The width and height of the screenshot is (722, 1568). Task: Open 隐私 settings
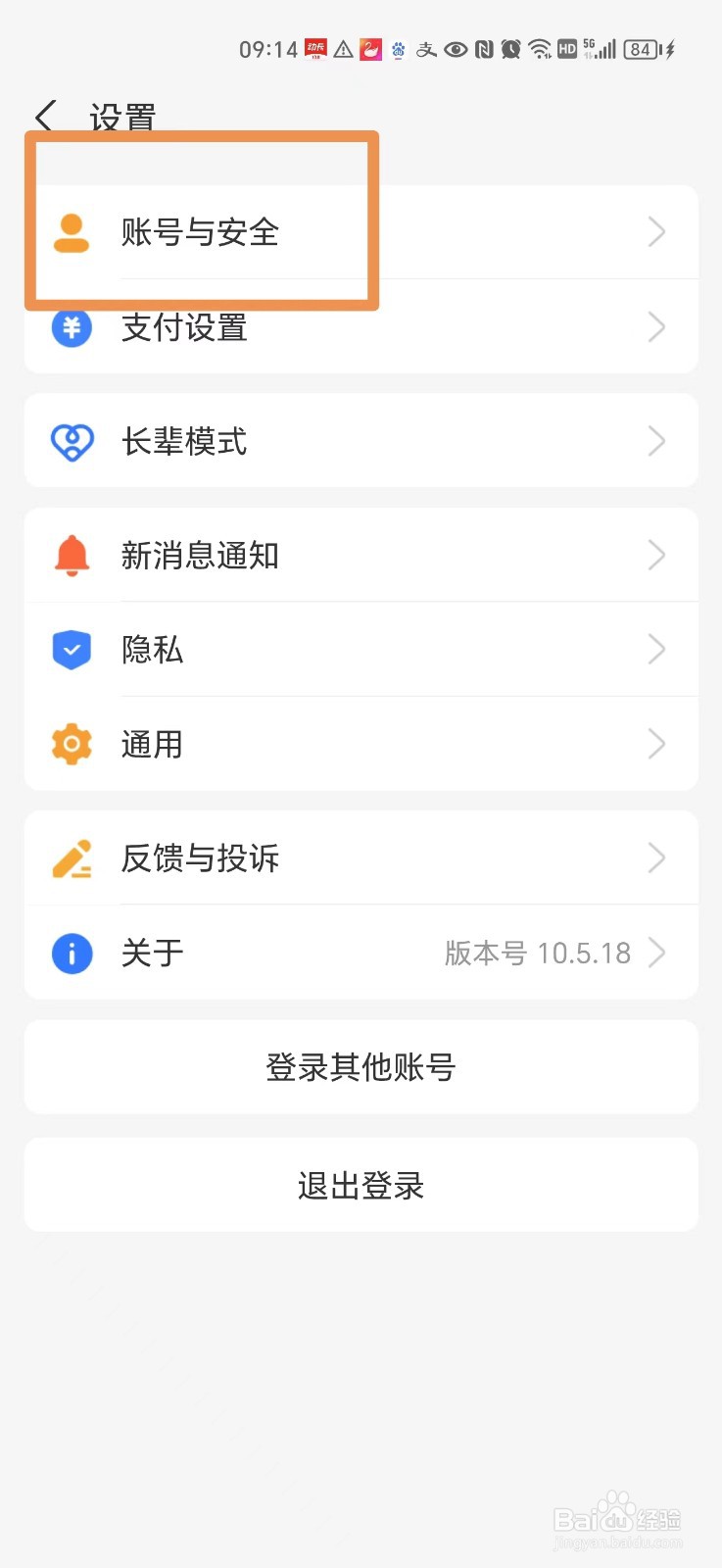[361, 649]
